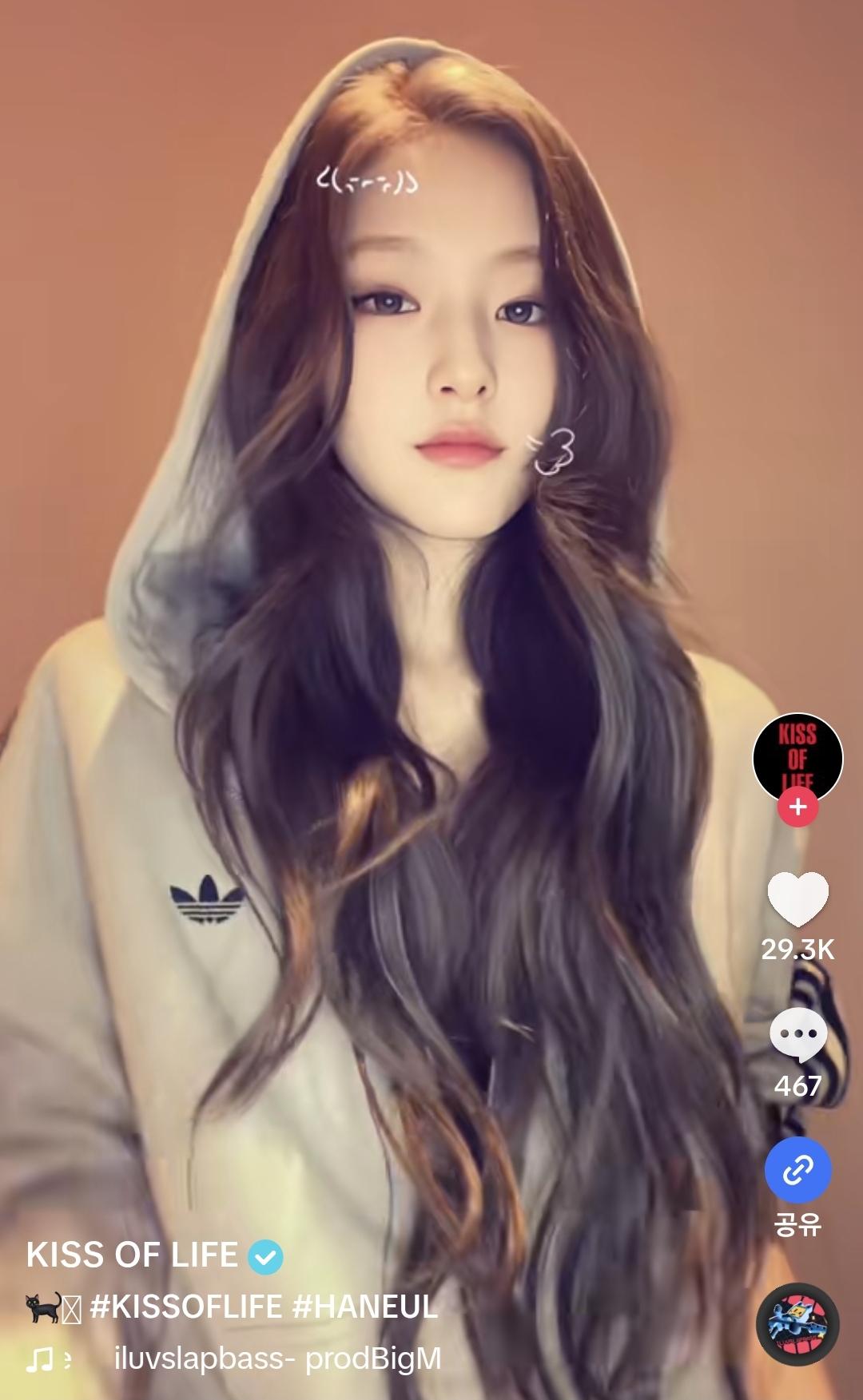863x1400 pixels.
Task: Like this video with the heart
Action: [x=797, y=898]
